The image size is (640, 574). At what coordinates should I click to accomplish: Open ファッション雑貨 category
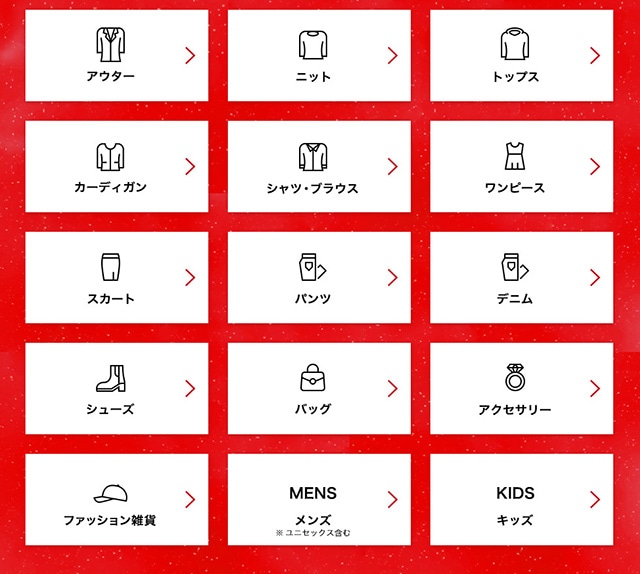coord(116,500)
